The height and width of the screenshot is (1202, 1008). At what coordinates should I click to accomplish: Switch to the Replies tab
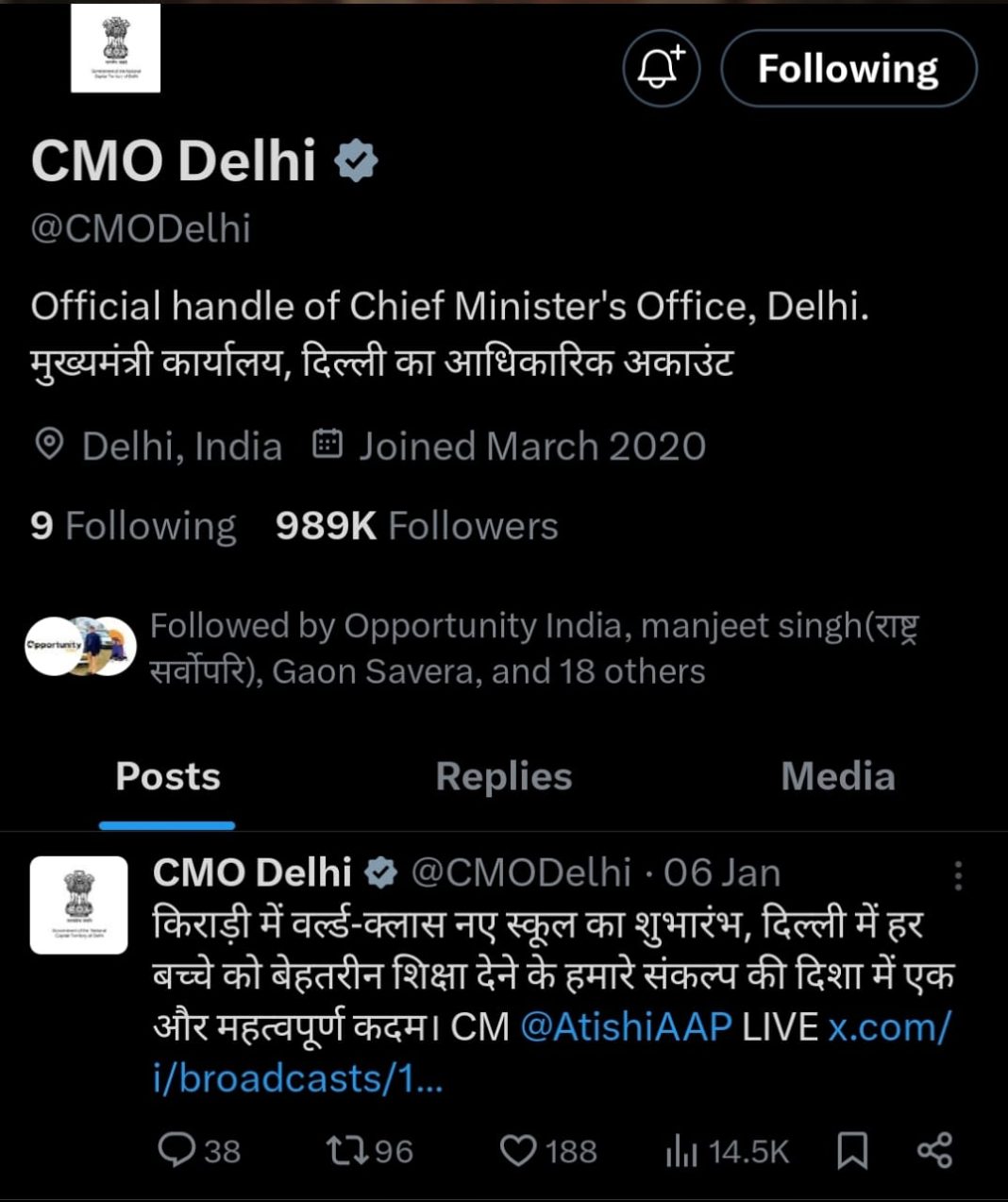click(x=503, y=776)
